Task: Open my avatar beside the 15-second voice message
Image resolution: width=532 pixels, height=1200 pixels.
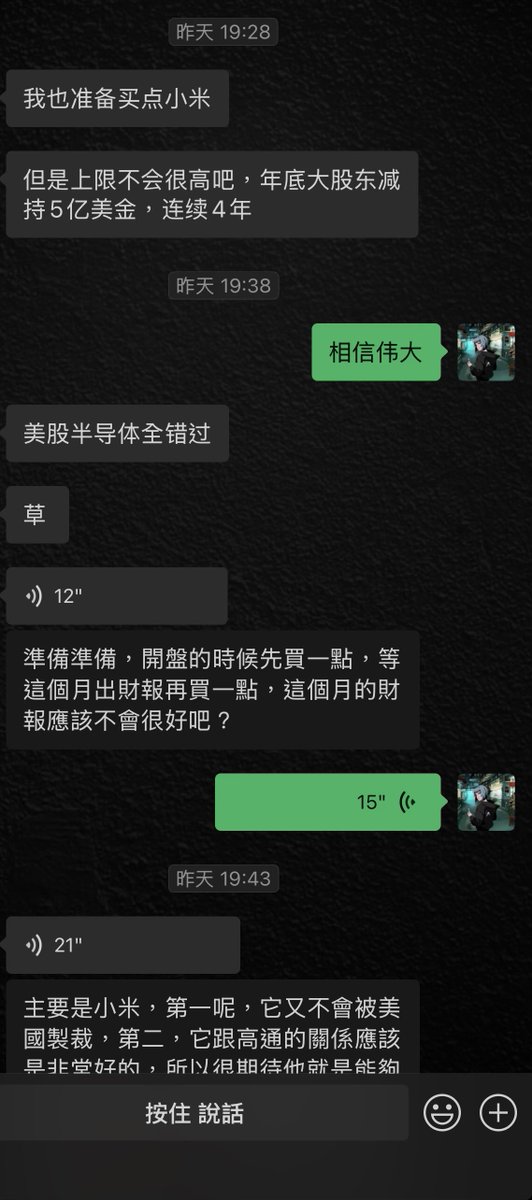Action: point(486,802)
